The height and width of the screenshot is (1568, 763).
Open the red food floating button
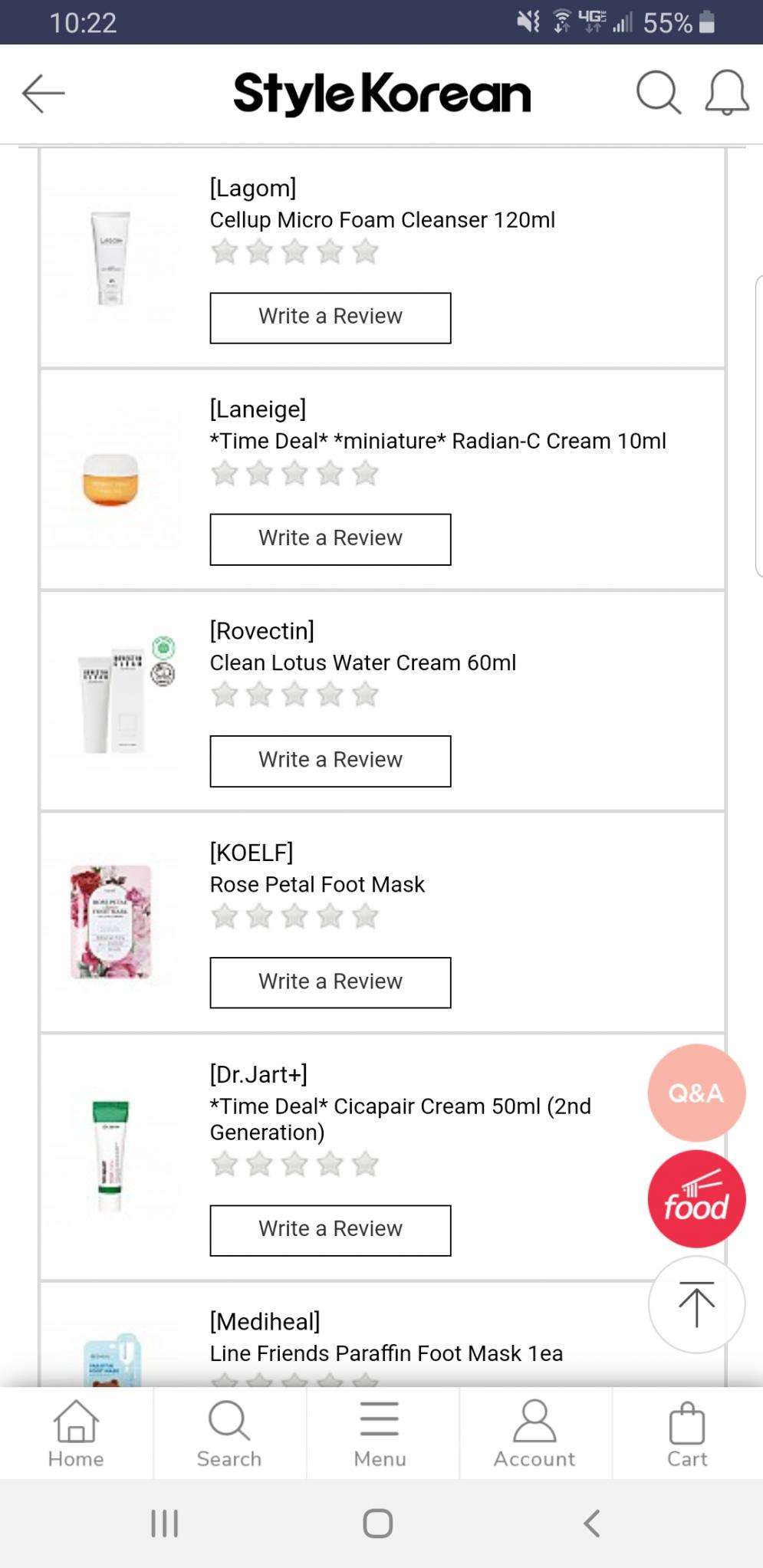[696, 1198]
